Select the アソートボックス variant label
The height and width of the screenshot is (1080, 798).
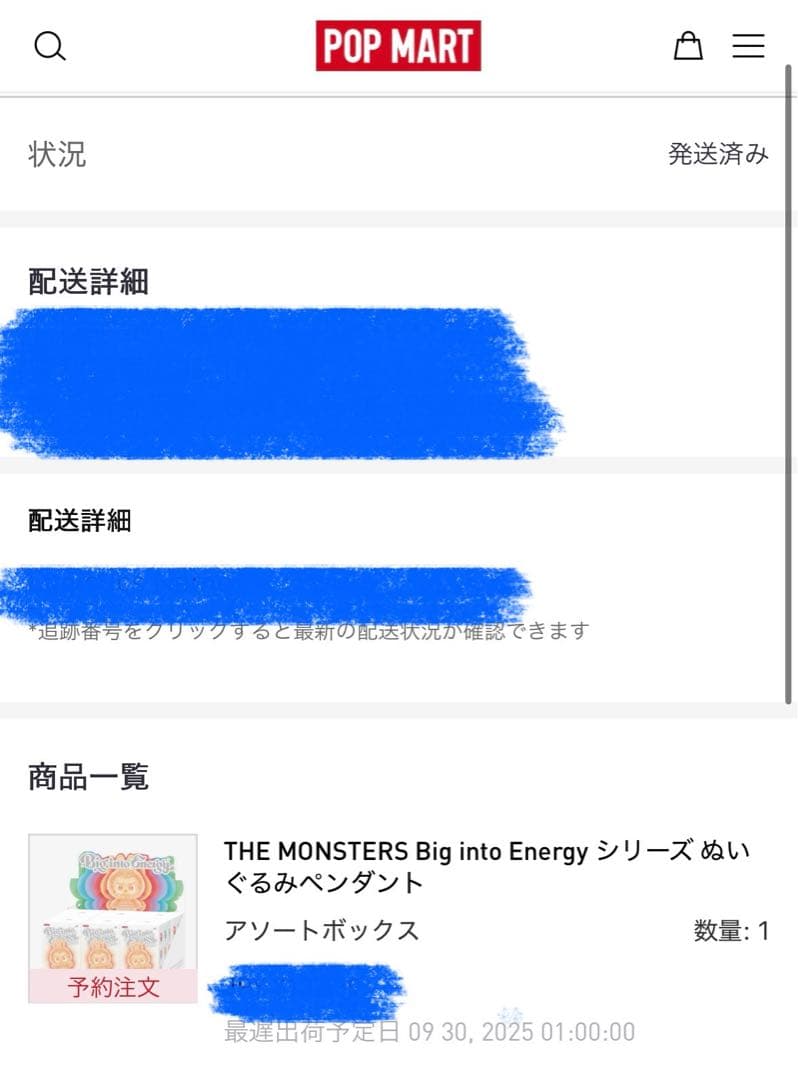coord(322,931)
